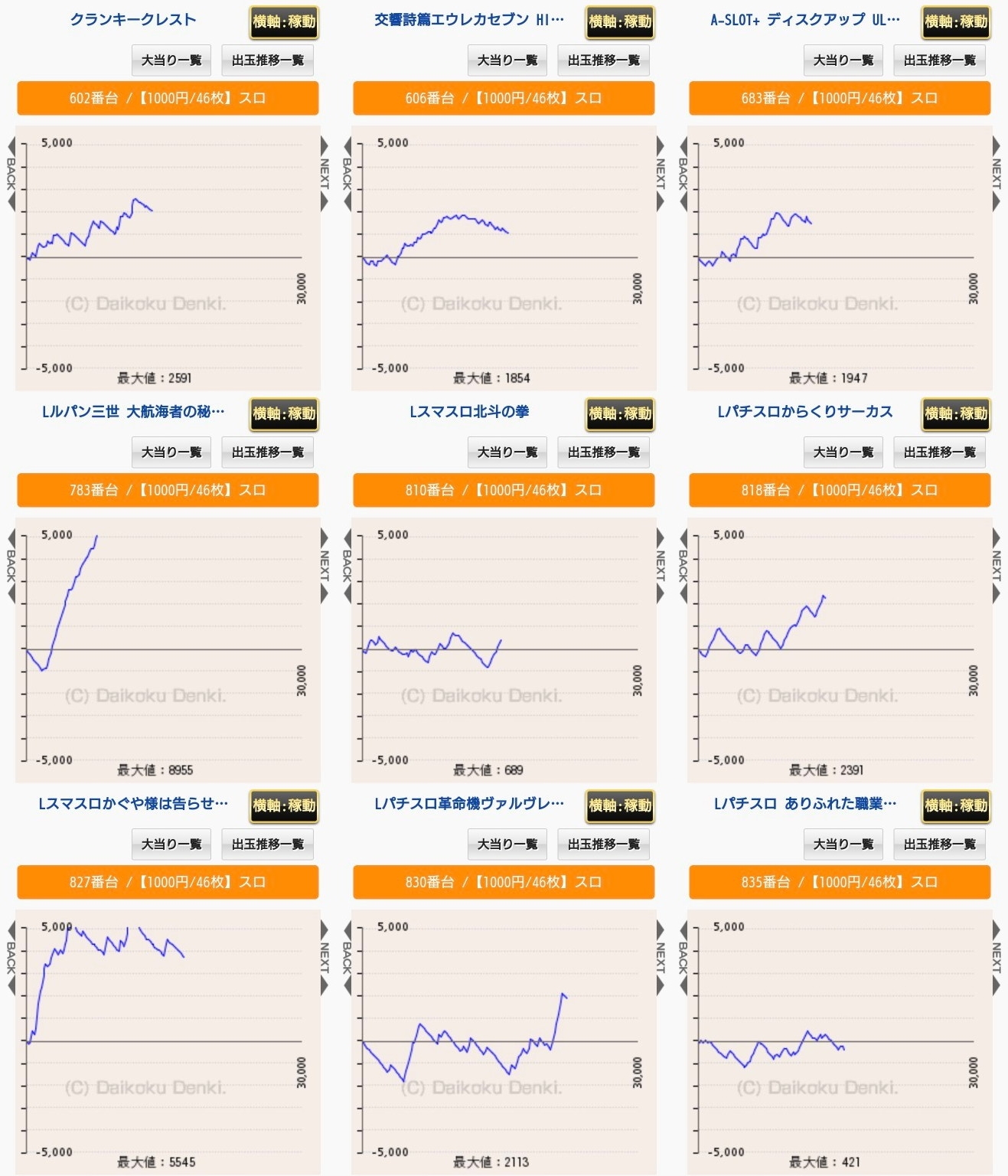Open 大当り一覧 for 交響詩篇エウレカセブン

[x=507, y=60]
